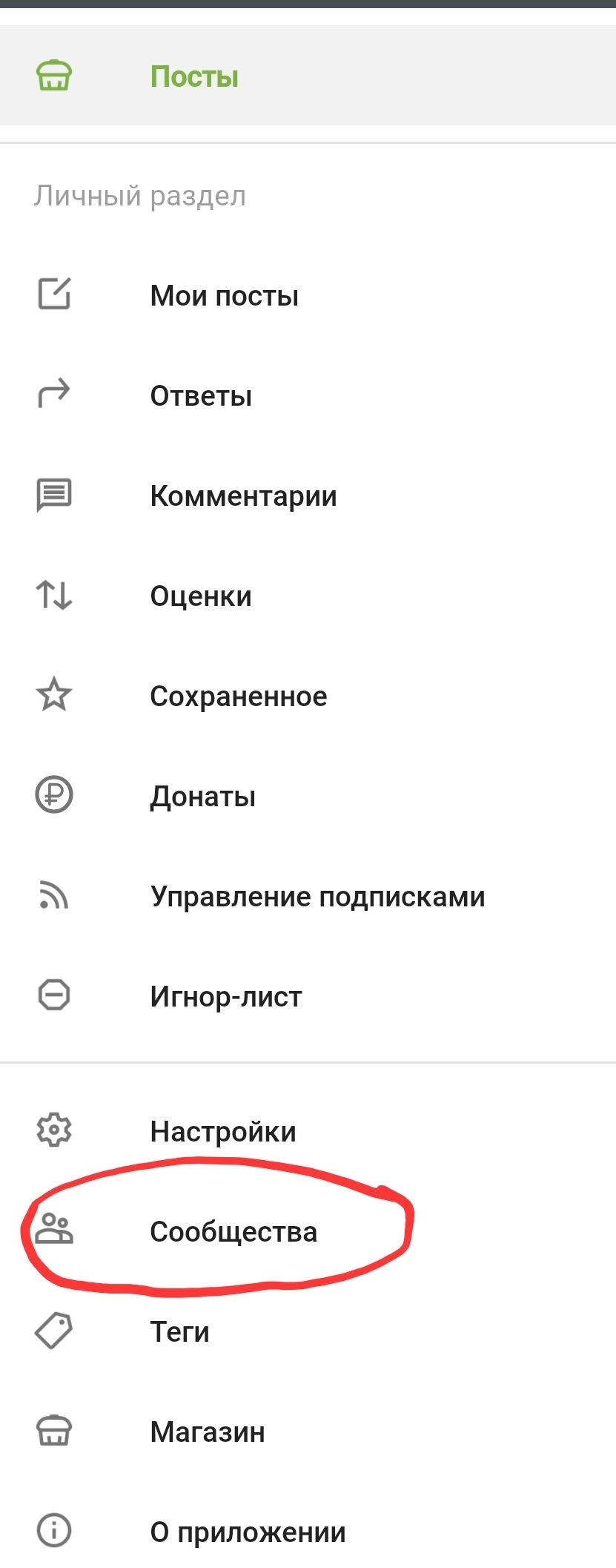Visit the Магазин

pos(207,1432)
